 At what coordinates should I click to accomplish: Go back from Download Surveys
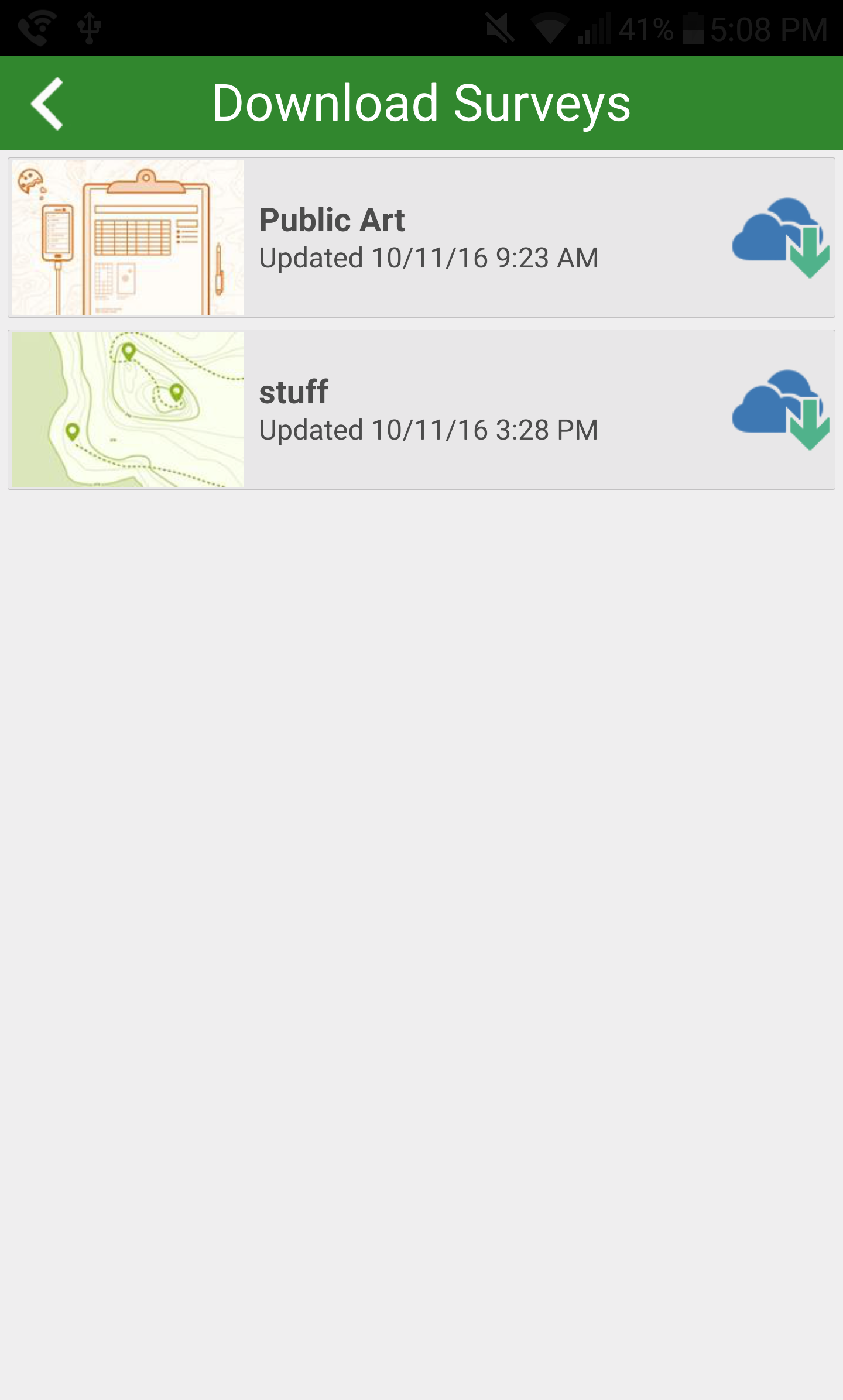[x=47, y=103]
